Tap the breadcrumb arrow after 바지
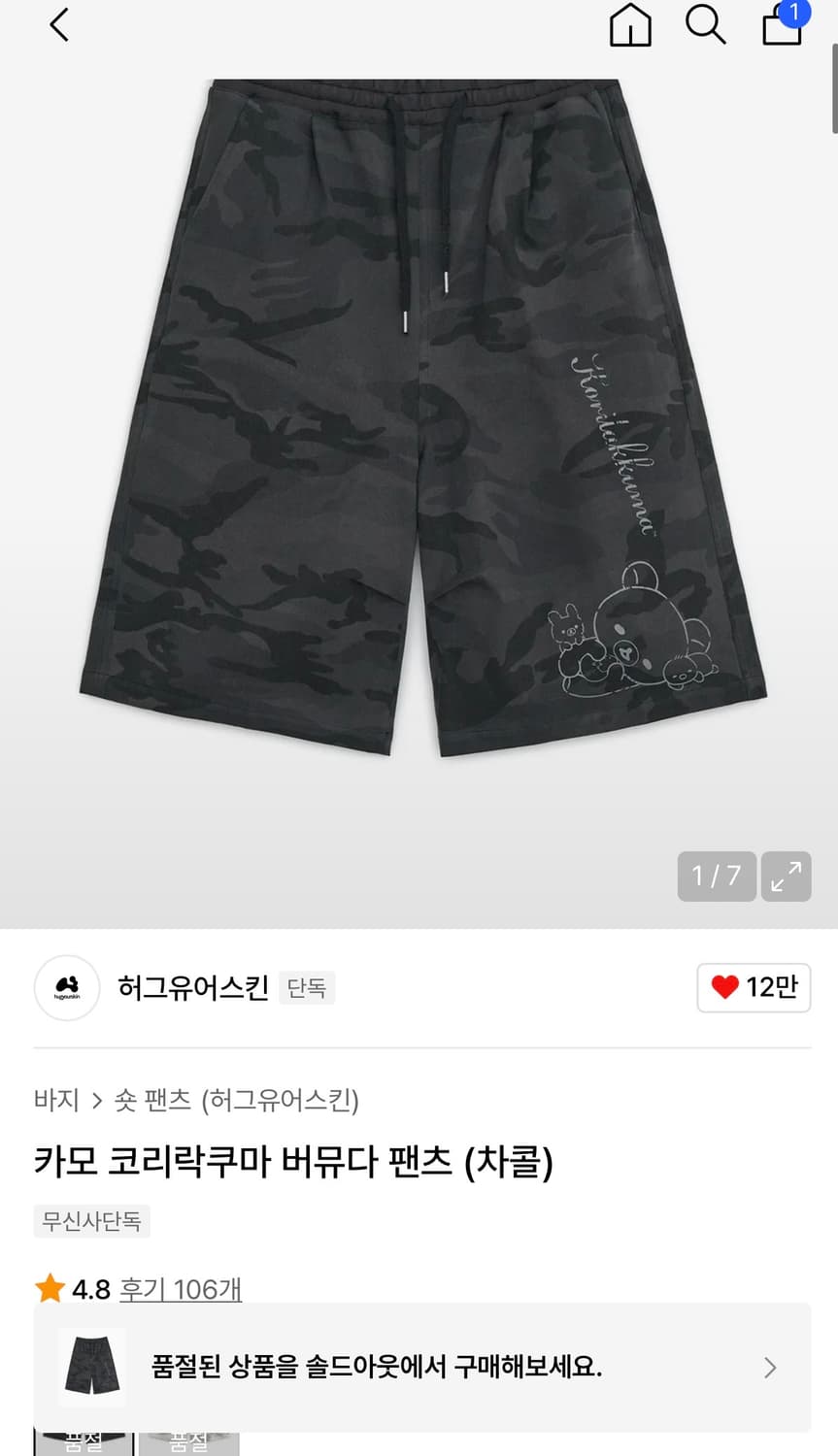The height and width of the screenshot is (1456, 838). (x=97, y=1102)
